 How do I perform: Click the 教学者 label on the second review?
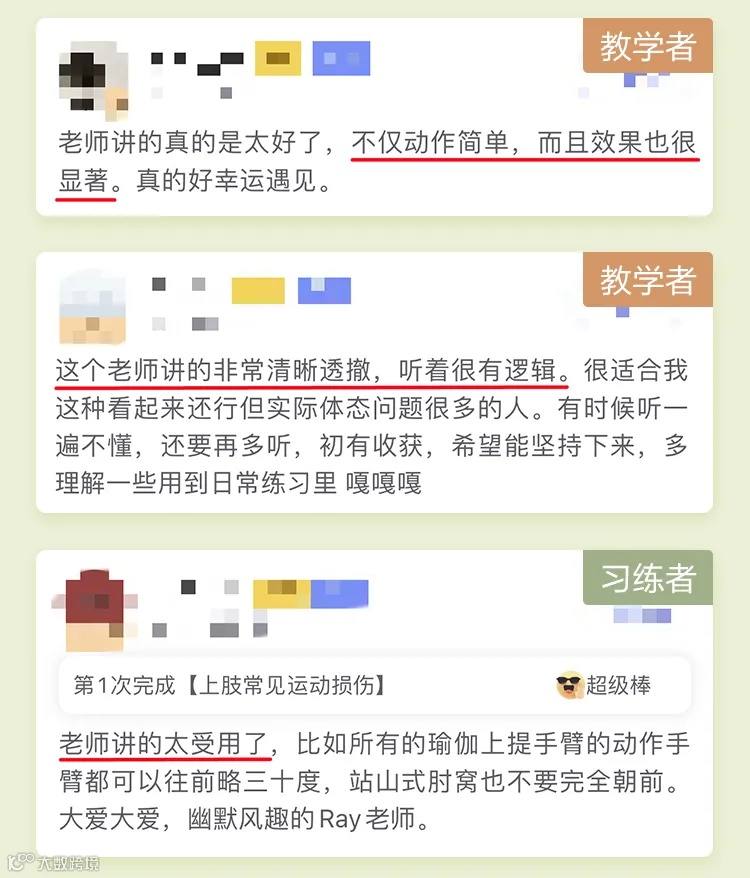(x=647, y=281)
